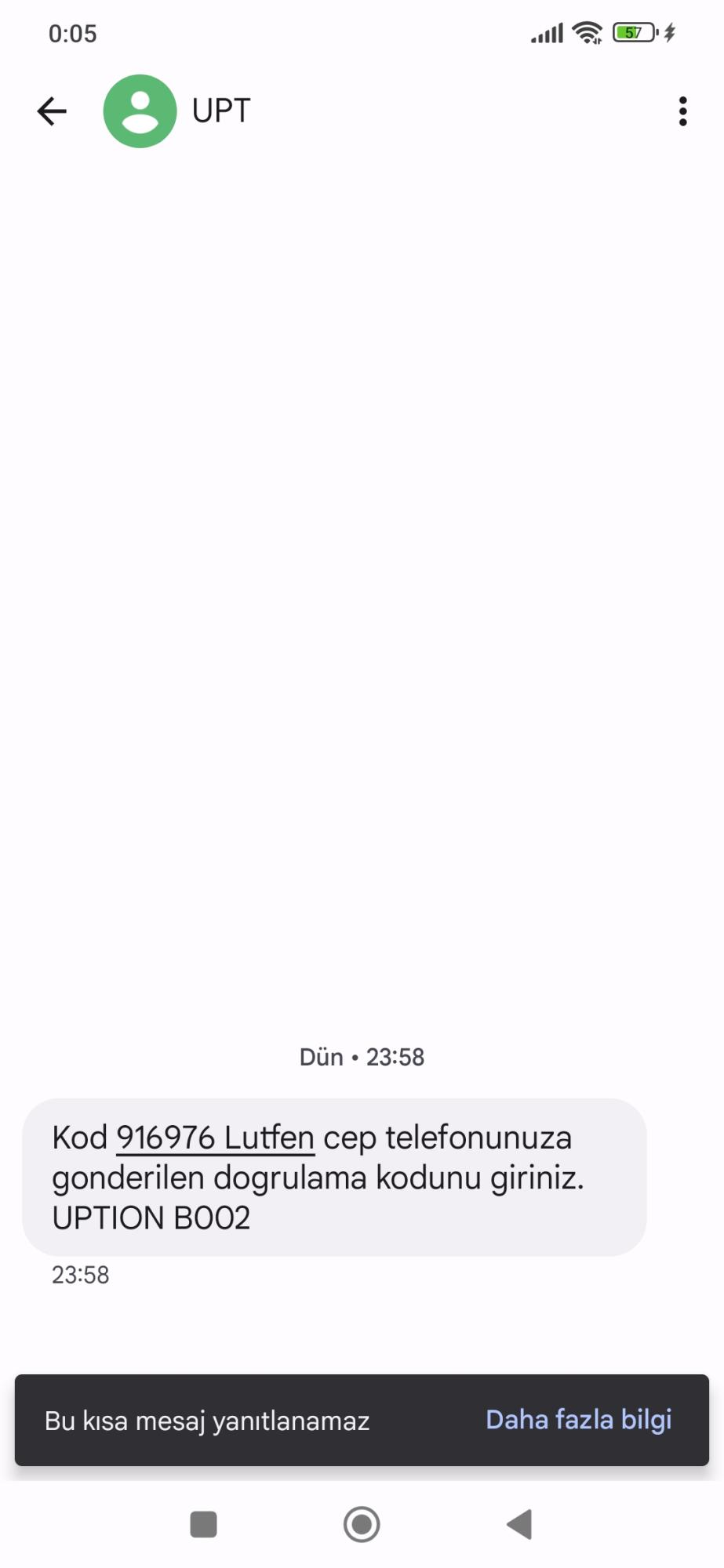Tap the charging bolt icon
This screenshot has width=724, height=1568.
click(669, 33)
